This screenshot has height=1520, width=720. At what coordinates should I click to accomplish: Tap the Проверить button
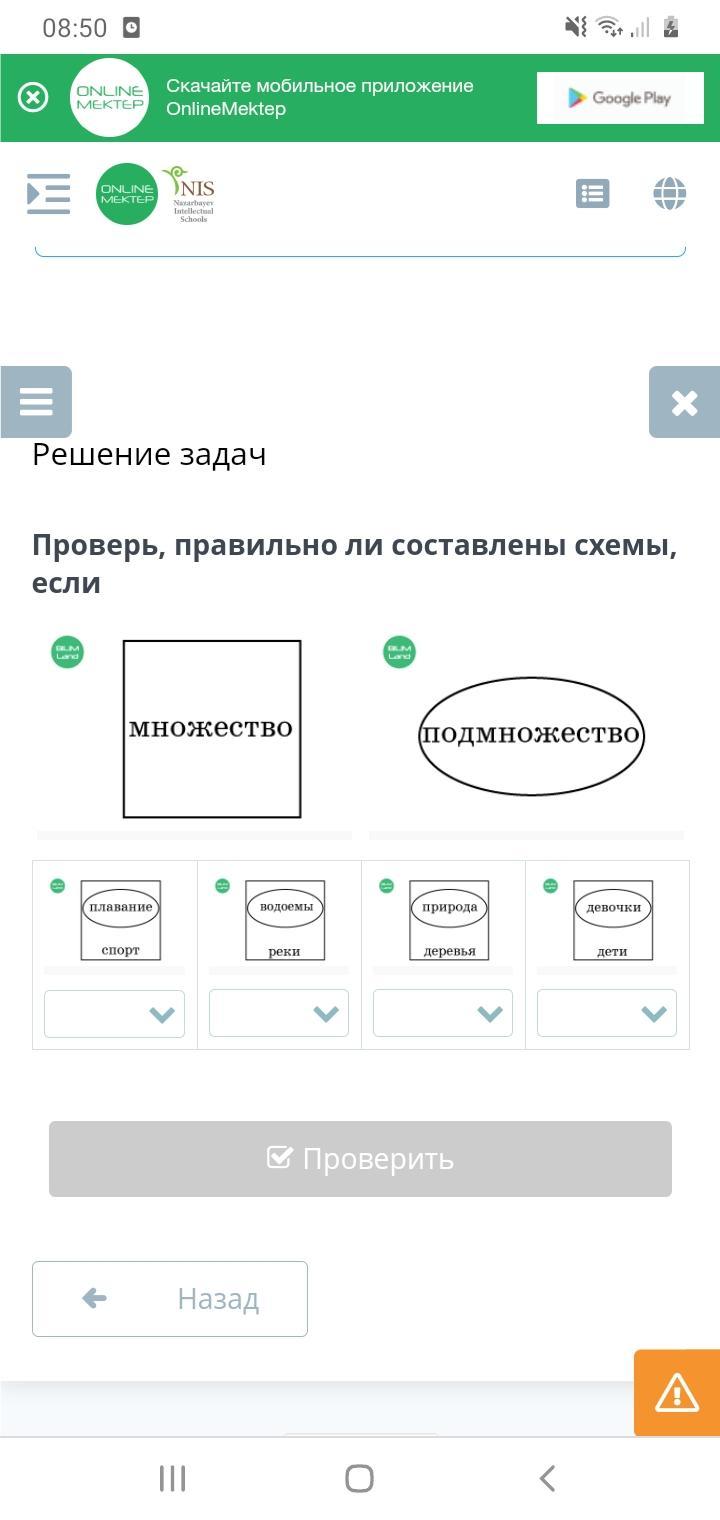pos(360,1159)
